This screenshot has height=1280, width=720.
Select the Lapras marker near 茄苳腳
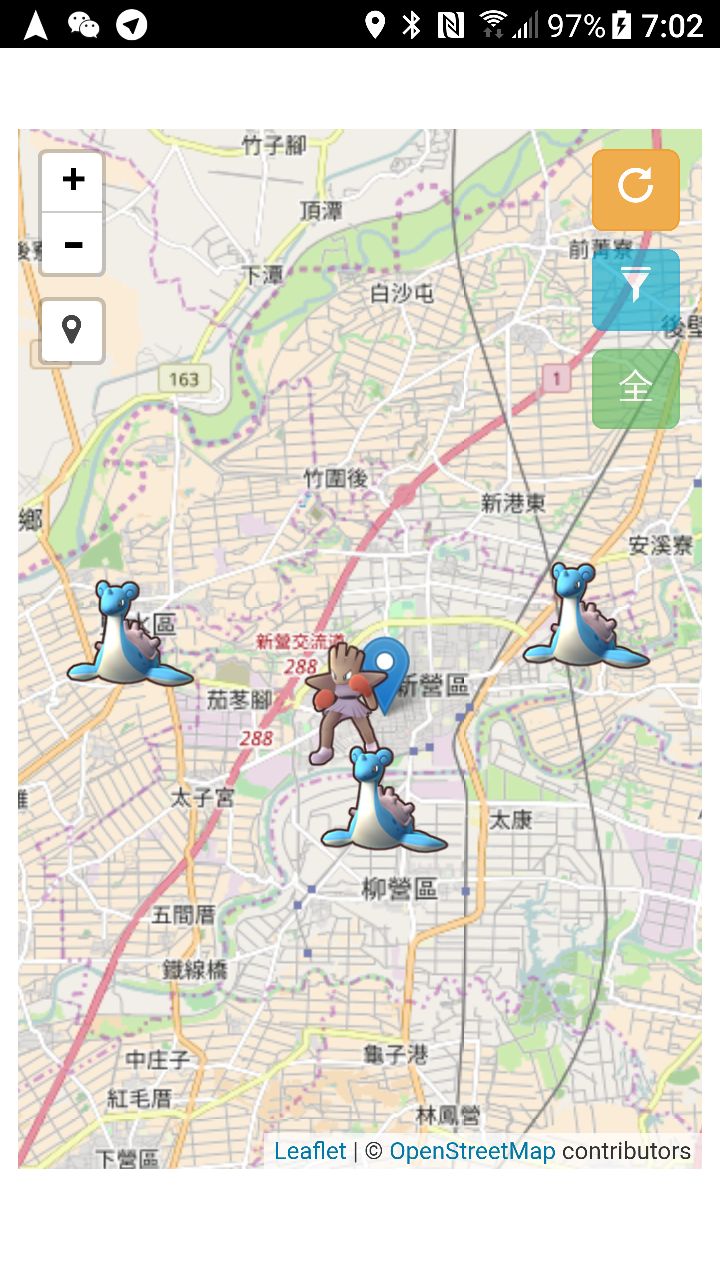coord(128,638)
